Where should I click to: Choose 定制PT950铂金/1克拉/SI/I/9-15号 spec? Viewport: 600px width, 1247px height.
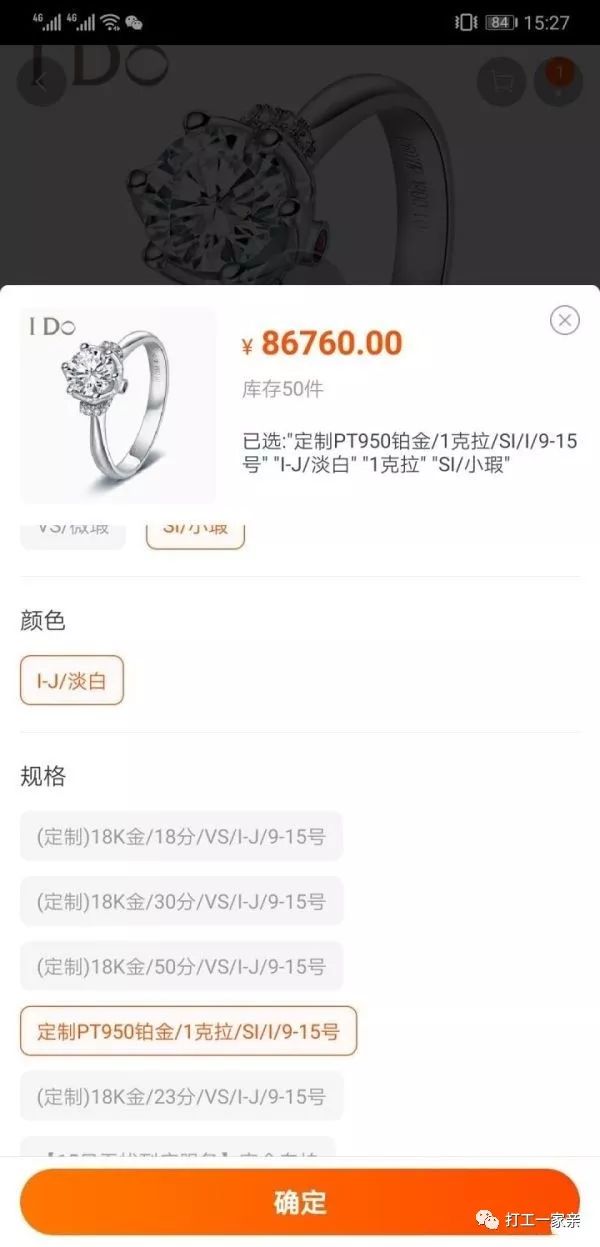tap(188, 1031)
